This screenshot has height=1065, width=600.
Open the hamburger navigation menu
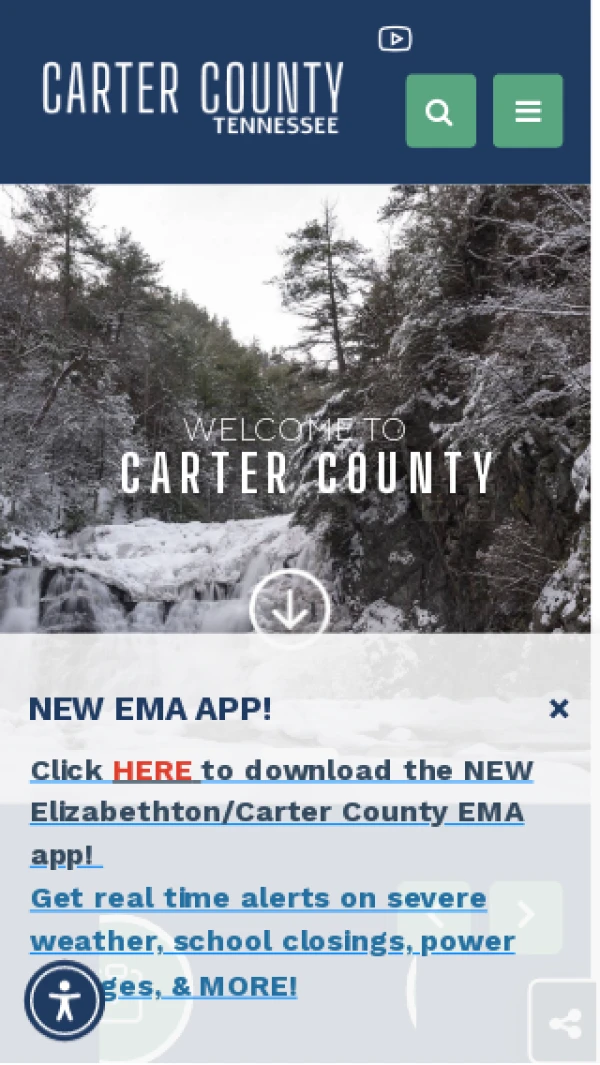528,111
